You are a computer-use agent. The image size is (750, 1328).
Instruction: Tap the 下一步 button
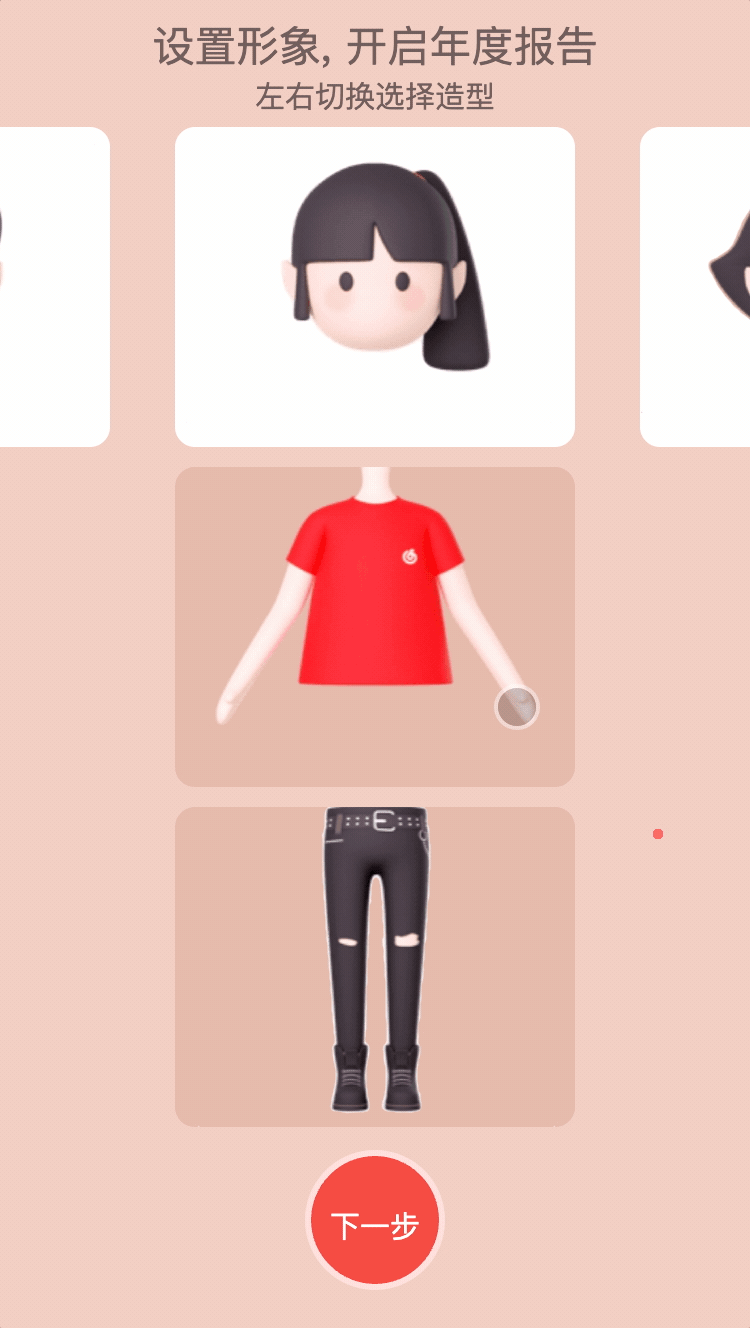coord(375,1221)
